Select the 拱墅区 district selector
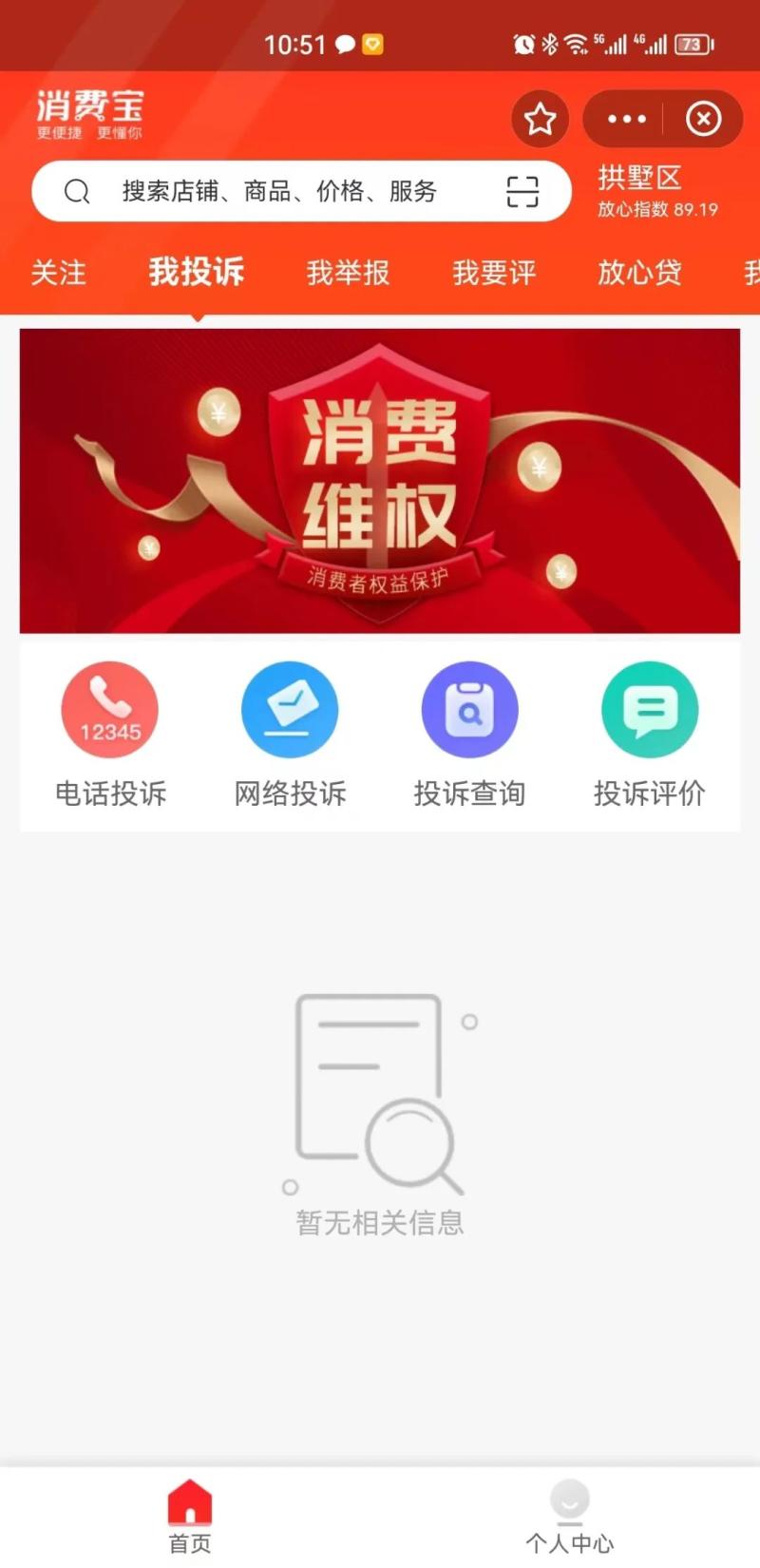 point(656,190)
